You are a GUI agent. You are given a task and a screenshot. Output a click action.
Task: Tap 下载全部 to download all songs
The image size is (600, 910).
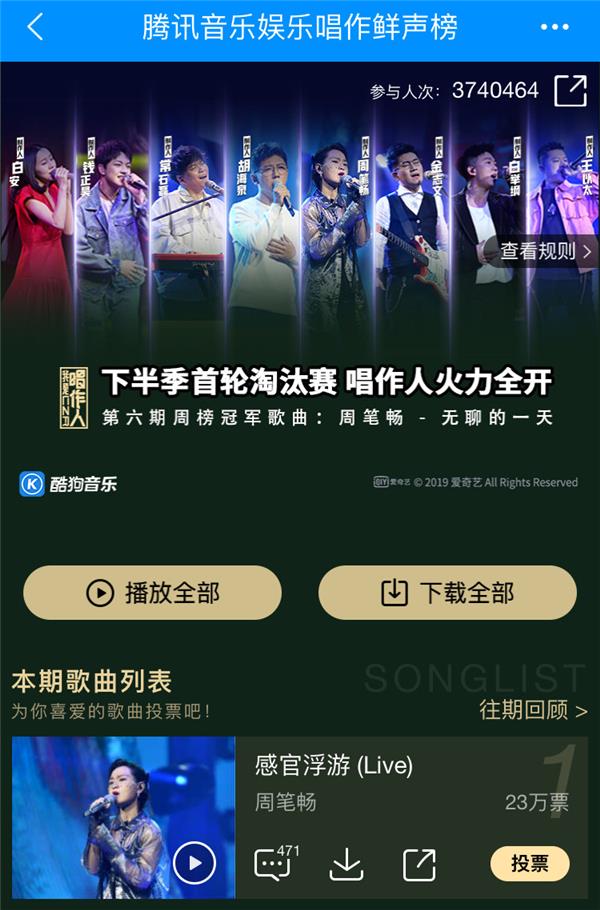[x=447, y=592]
